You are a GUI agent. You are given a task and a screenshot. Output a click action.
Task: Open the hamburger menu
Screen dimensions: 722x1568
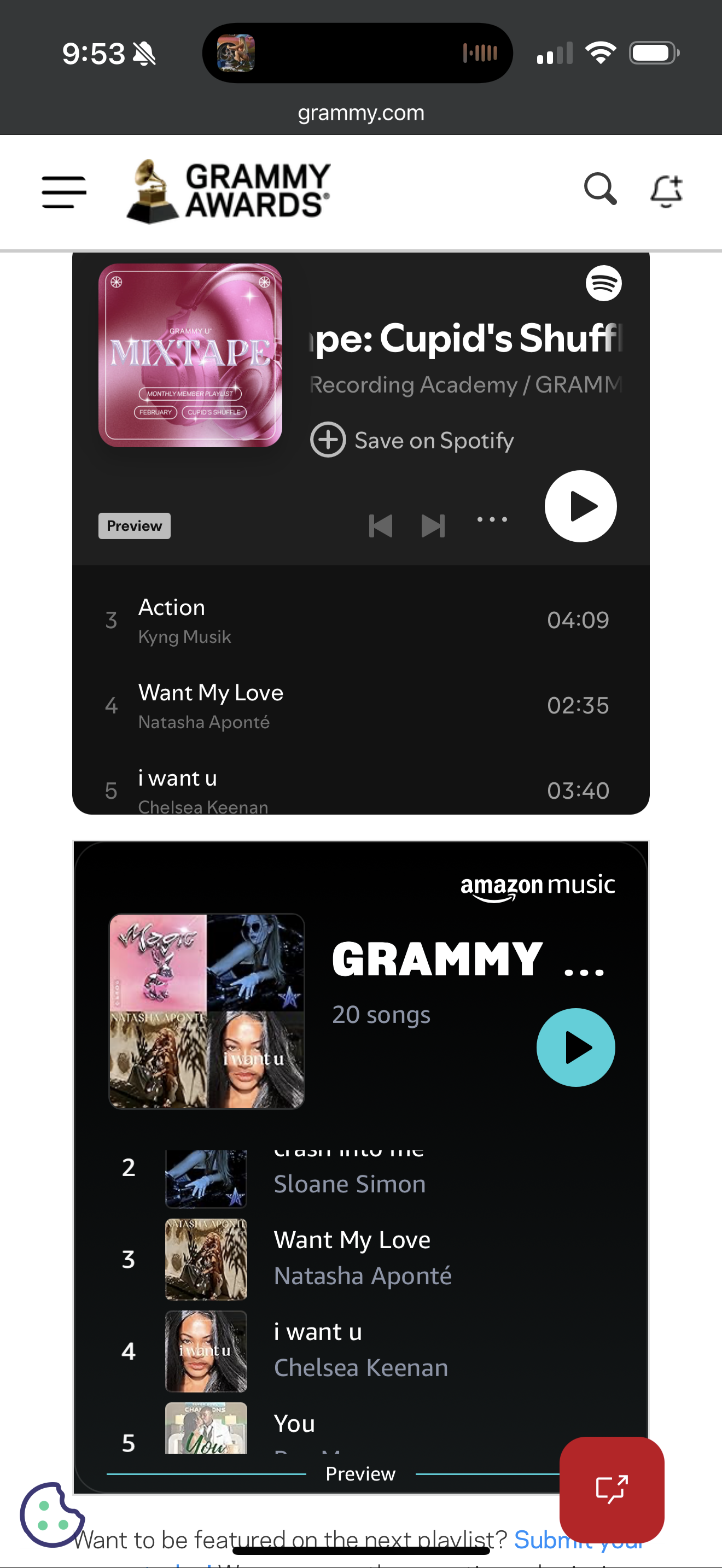tap(64, 192)
